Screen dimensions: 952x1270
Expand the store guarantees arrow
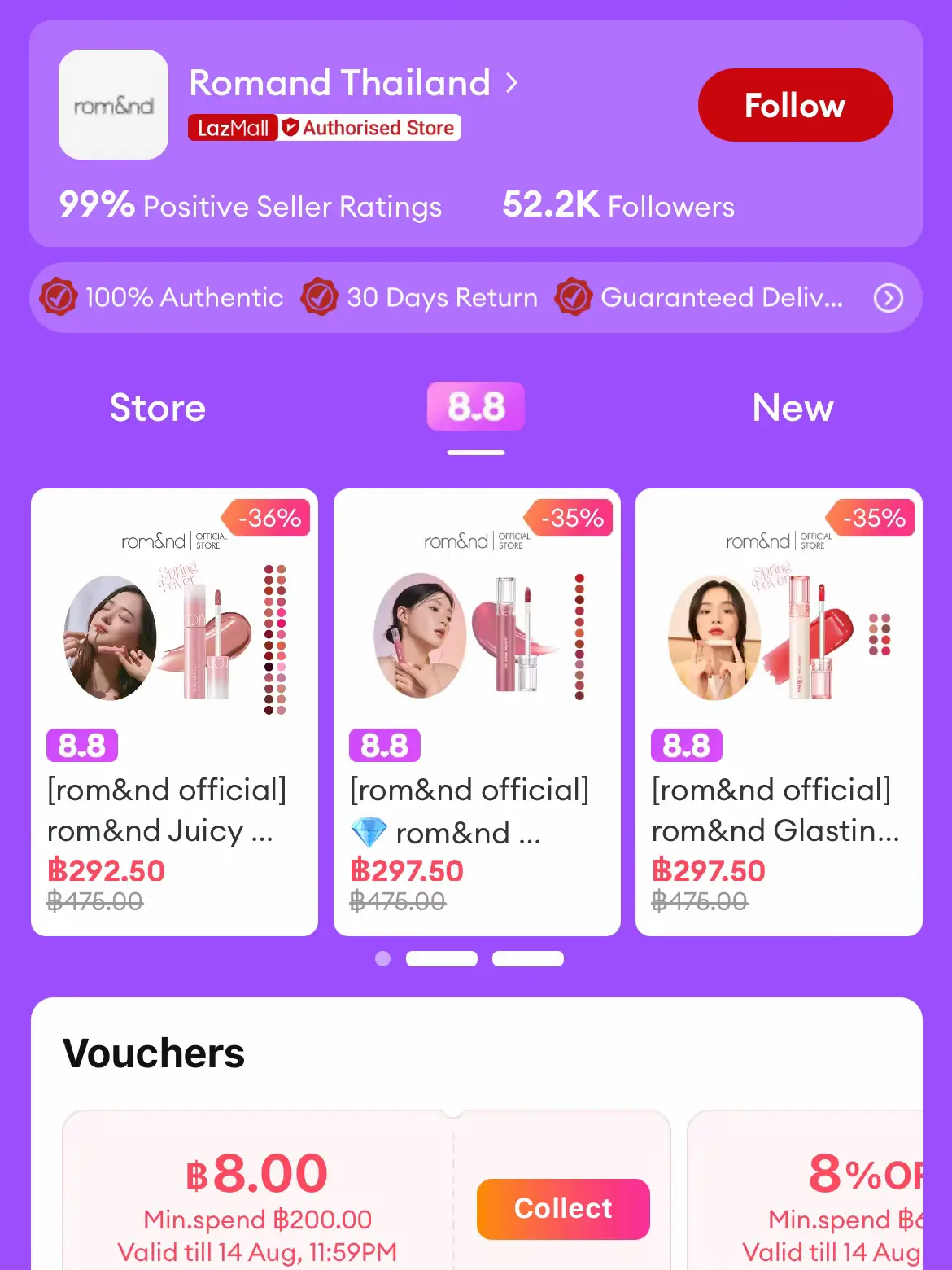888,298
